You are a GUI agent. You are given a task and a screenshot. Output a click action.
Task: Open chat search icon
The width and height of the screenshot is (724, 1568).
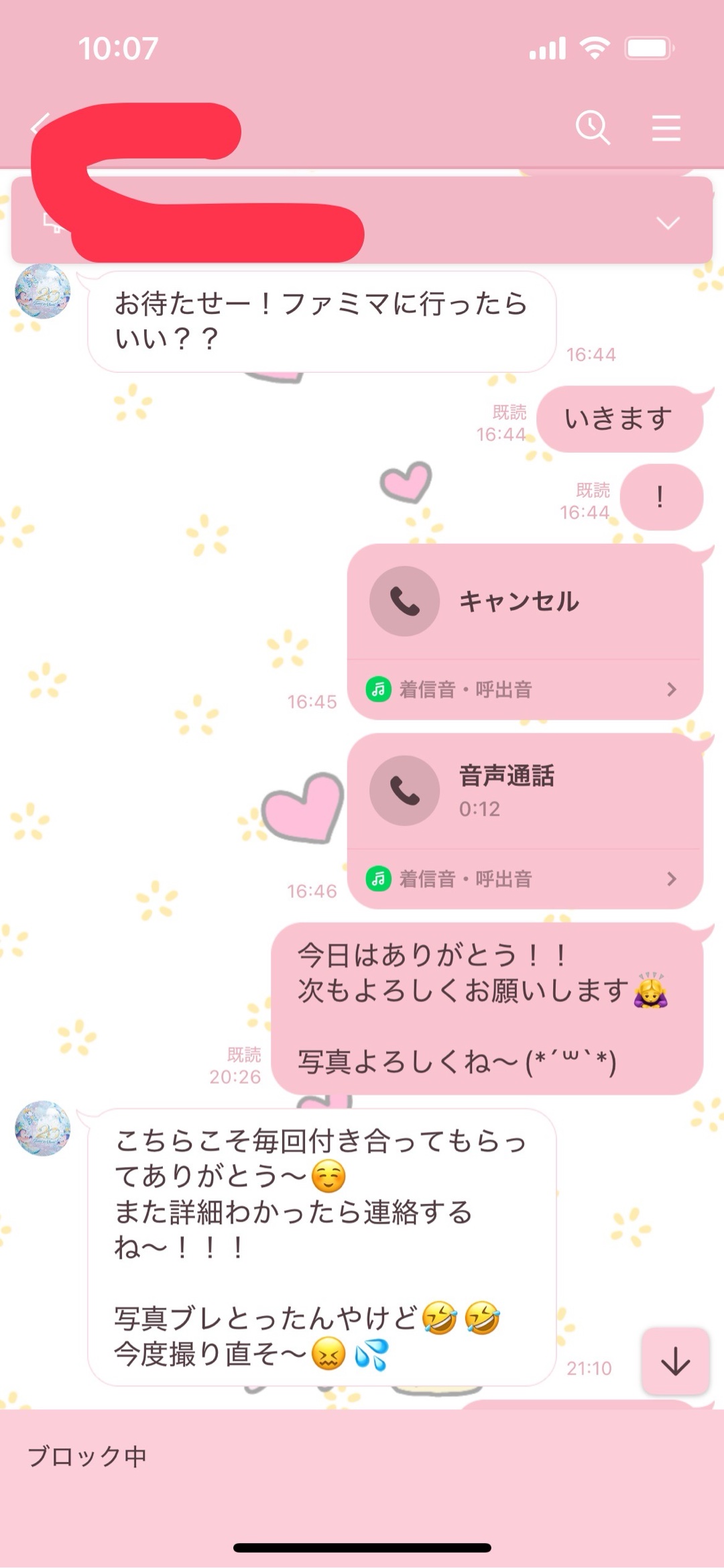tap(593, 127)
